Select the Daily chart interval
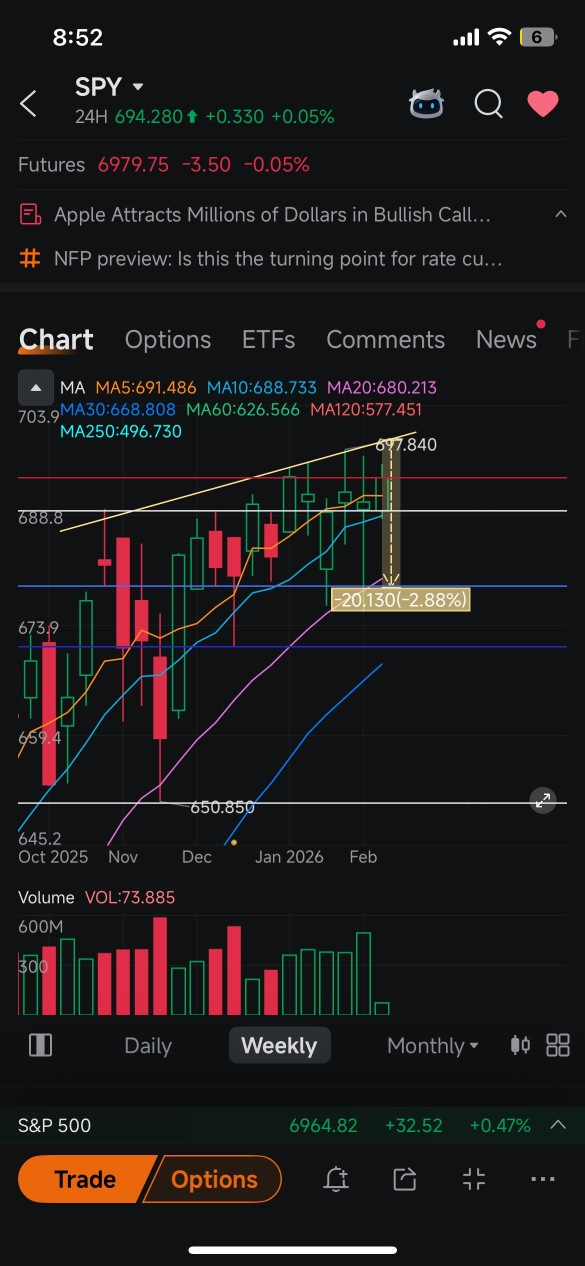The height and width of the screenshot is (1266, 585). (x=148, y=1046)
